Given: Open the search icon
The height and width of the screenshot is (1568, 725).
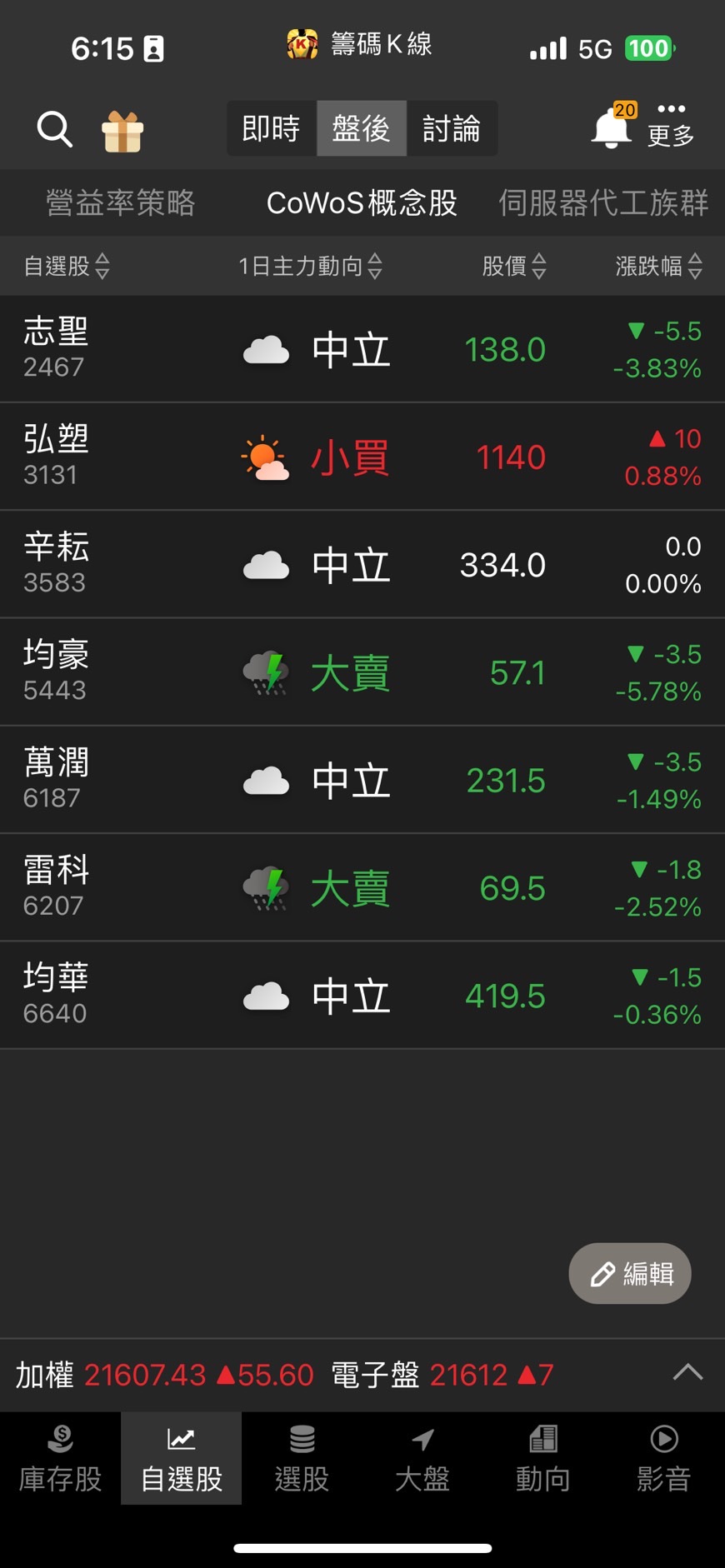Looking at the screenshot, I should coord(53,128).
